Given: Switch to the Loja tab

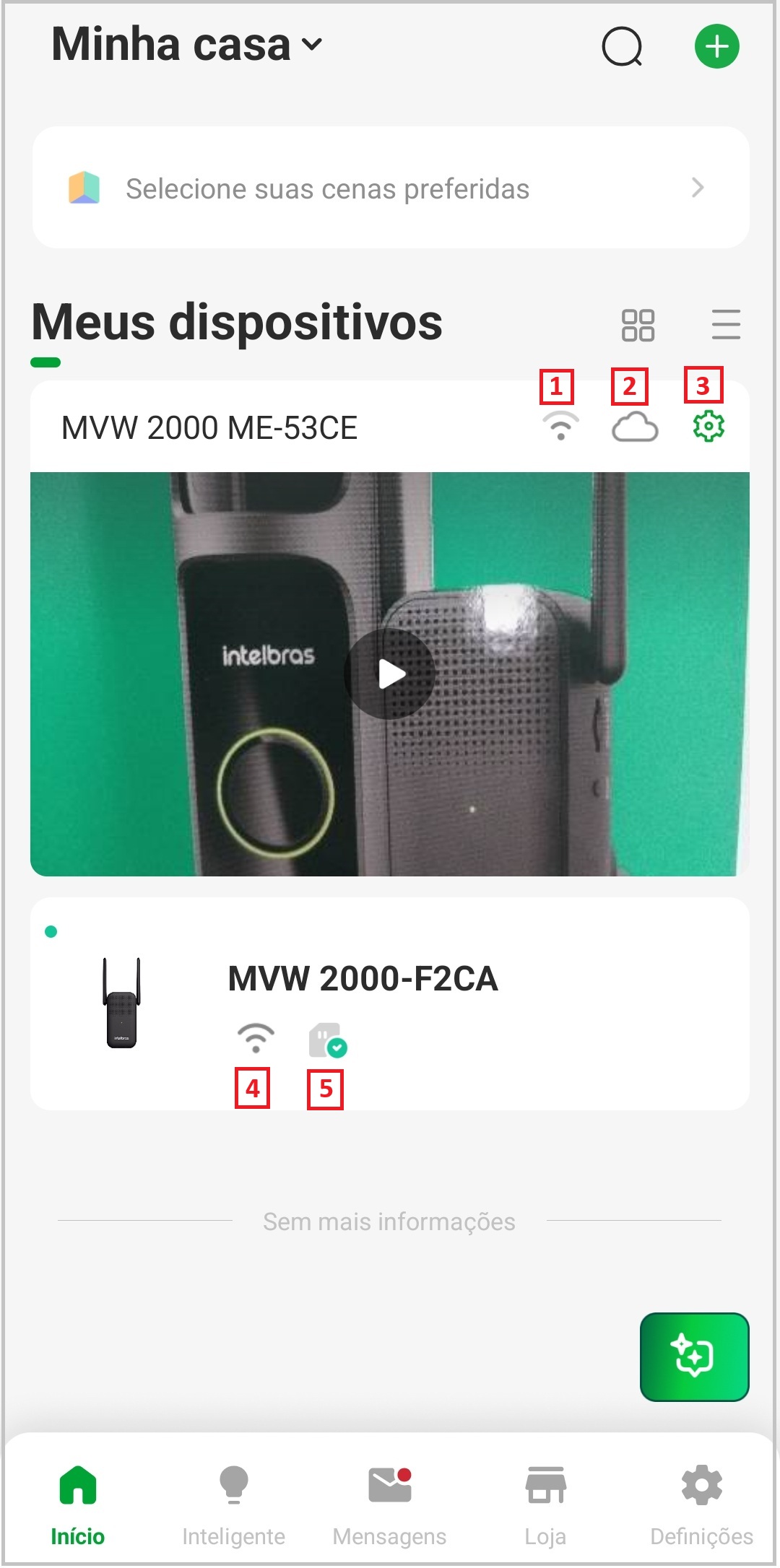Looking at the screenshot, I should click(545, 1505).
